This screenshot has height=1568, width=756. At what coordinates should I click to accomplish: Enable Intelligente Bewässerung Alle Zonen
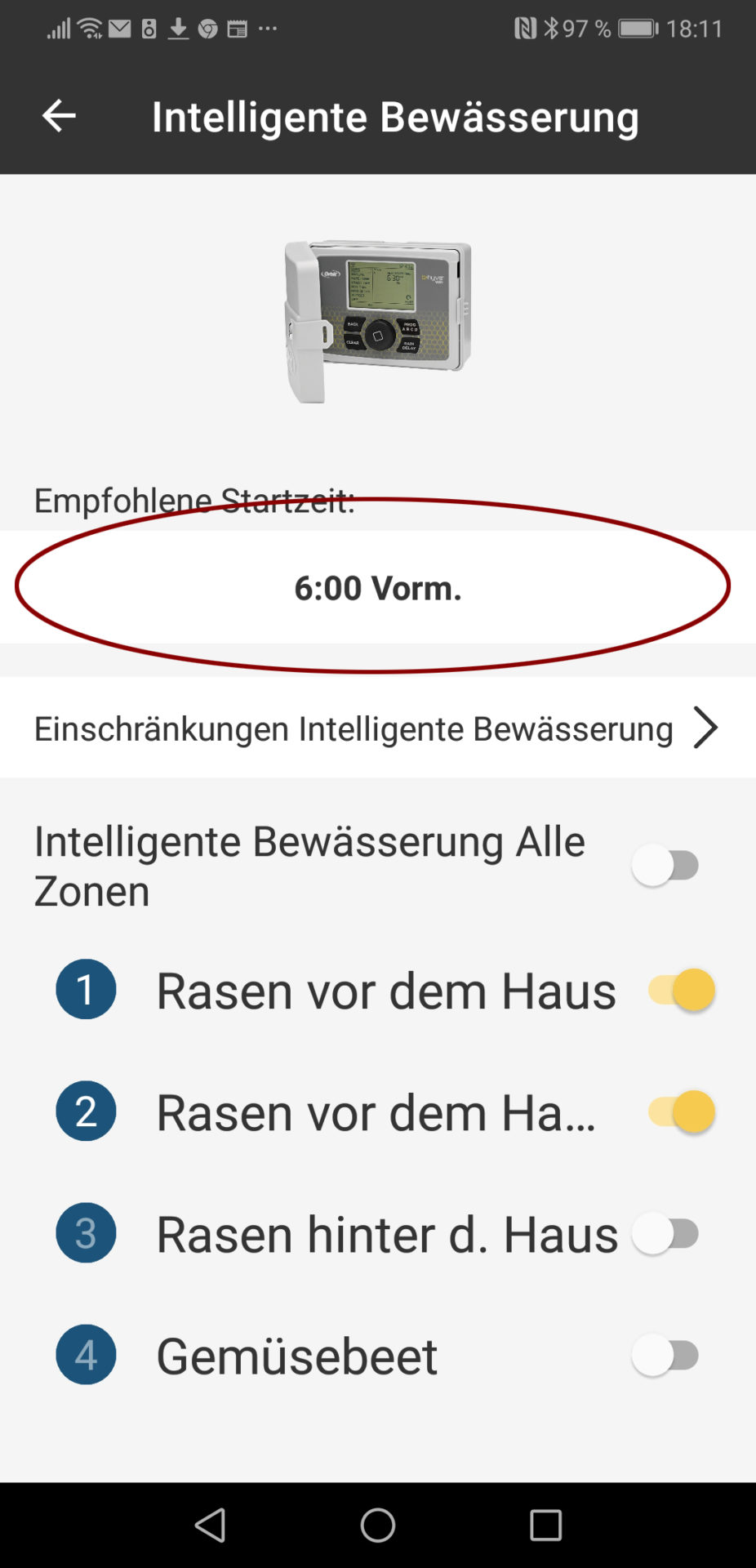(x=666, y=866)
